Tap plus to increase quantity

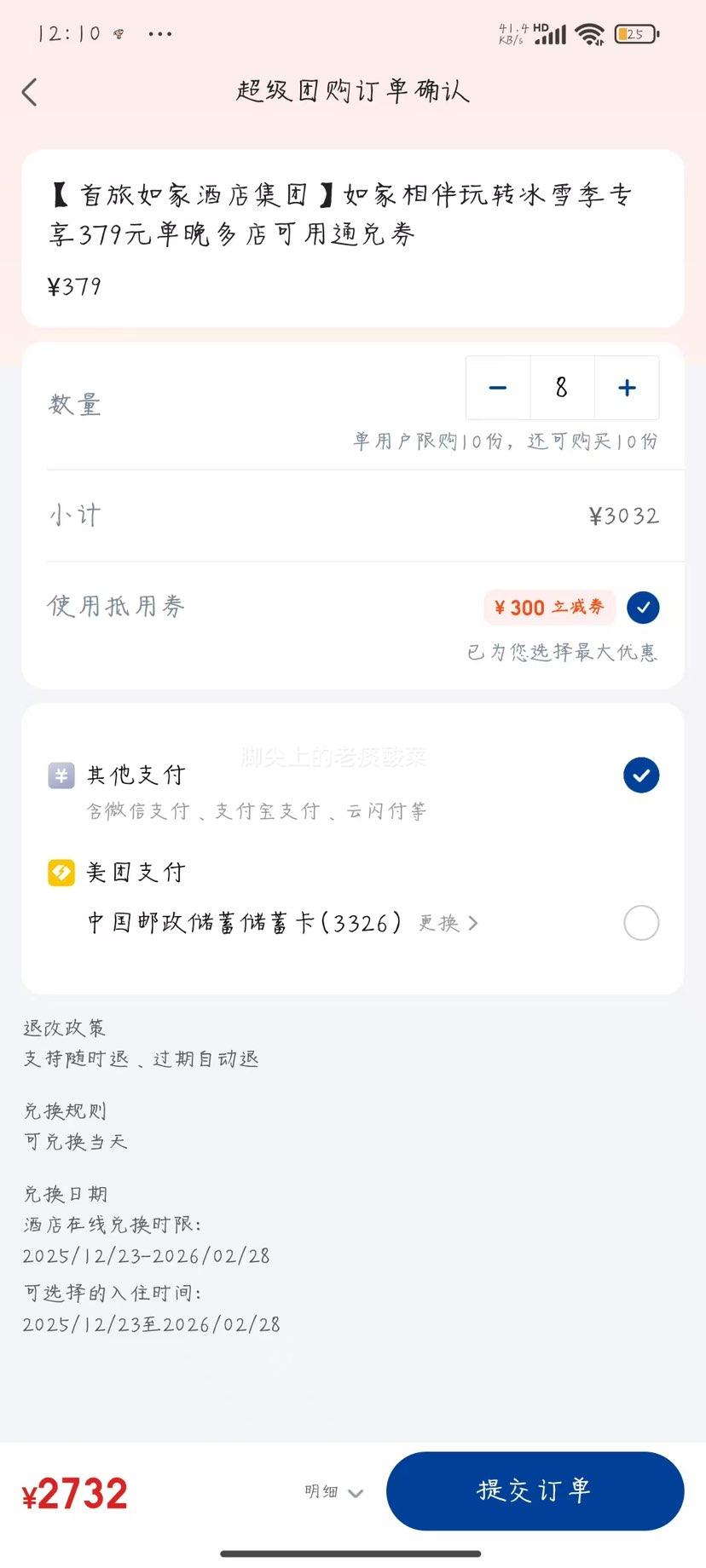(627, 388)
